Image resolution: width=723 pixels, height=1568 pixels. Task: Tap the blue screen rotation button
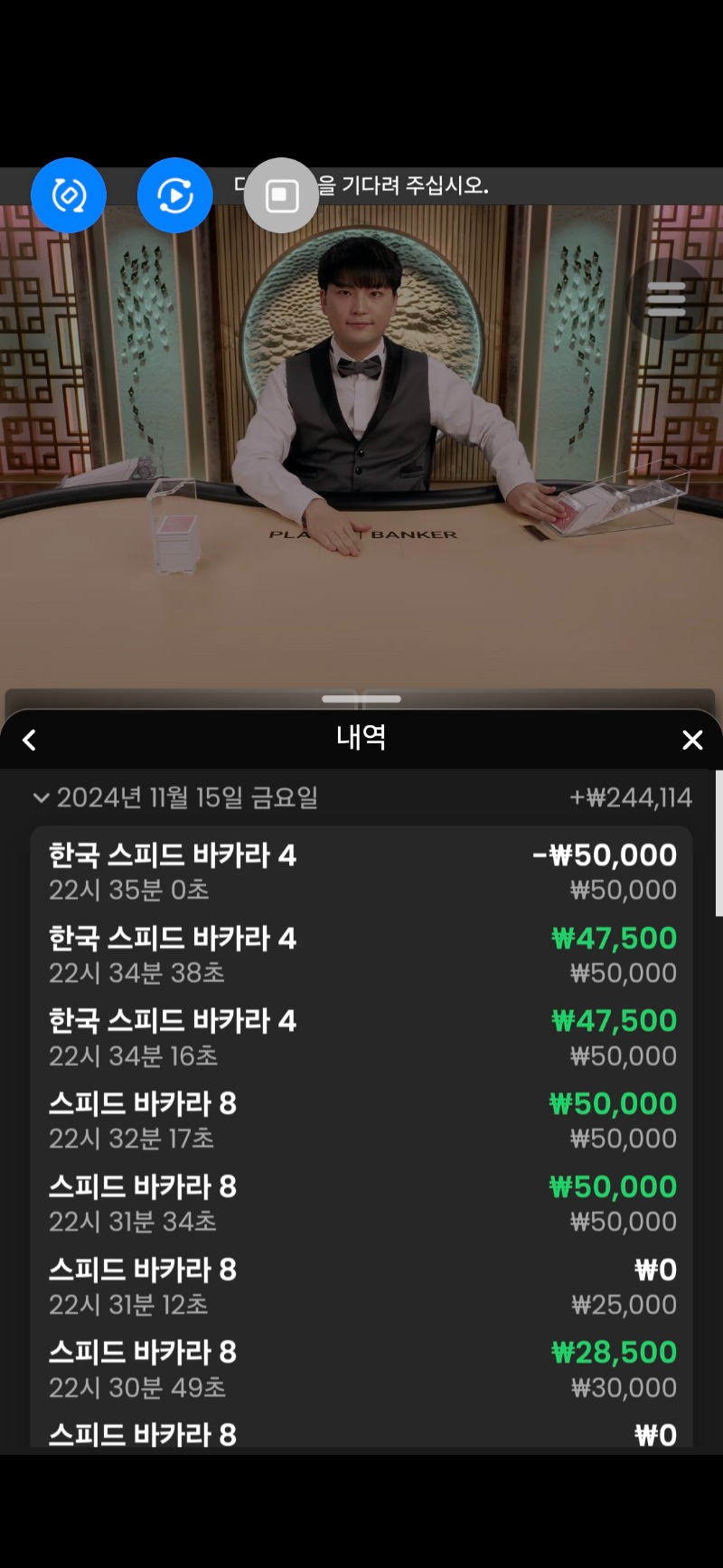tap(69, 195)
